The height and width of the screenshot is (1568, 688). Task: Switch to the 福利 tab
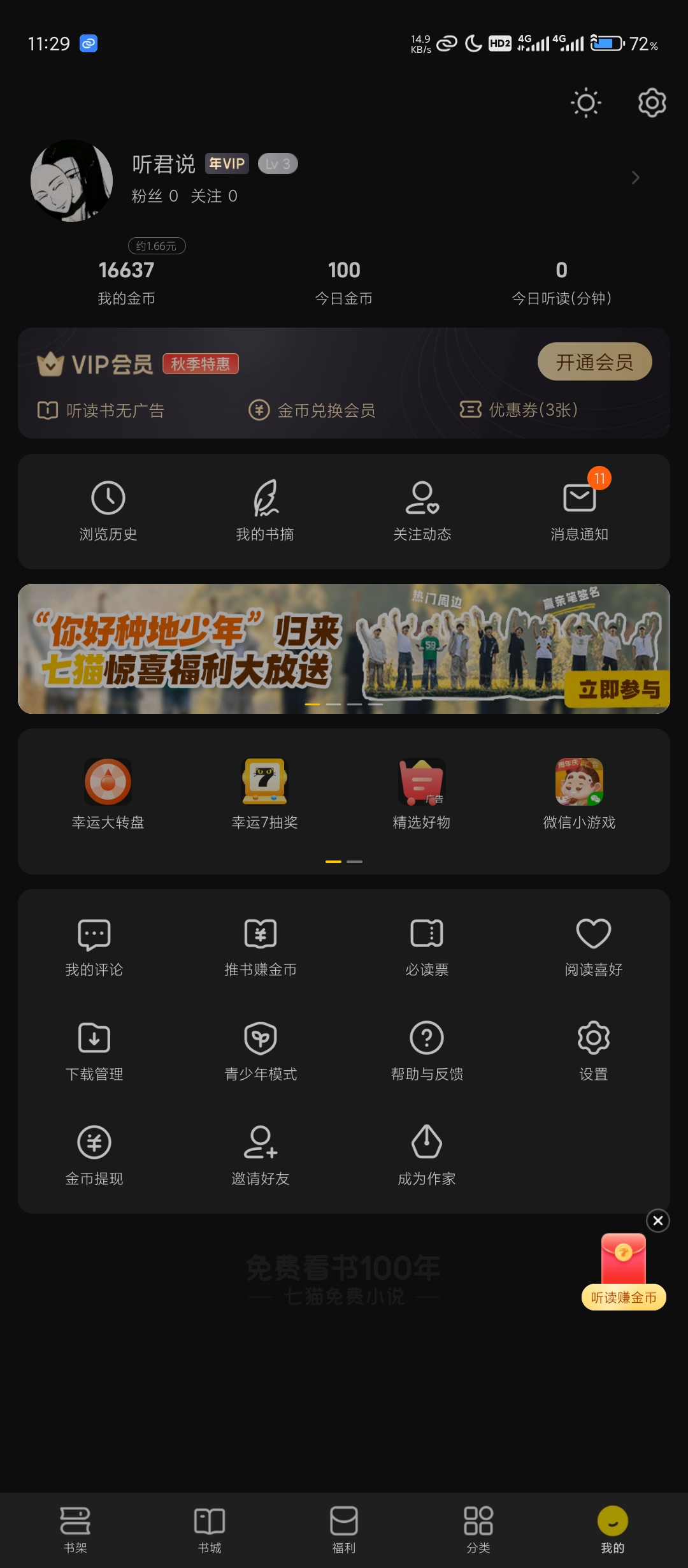pyautogui.click(x=344, y=1528)
